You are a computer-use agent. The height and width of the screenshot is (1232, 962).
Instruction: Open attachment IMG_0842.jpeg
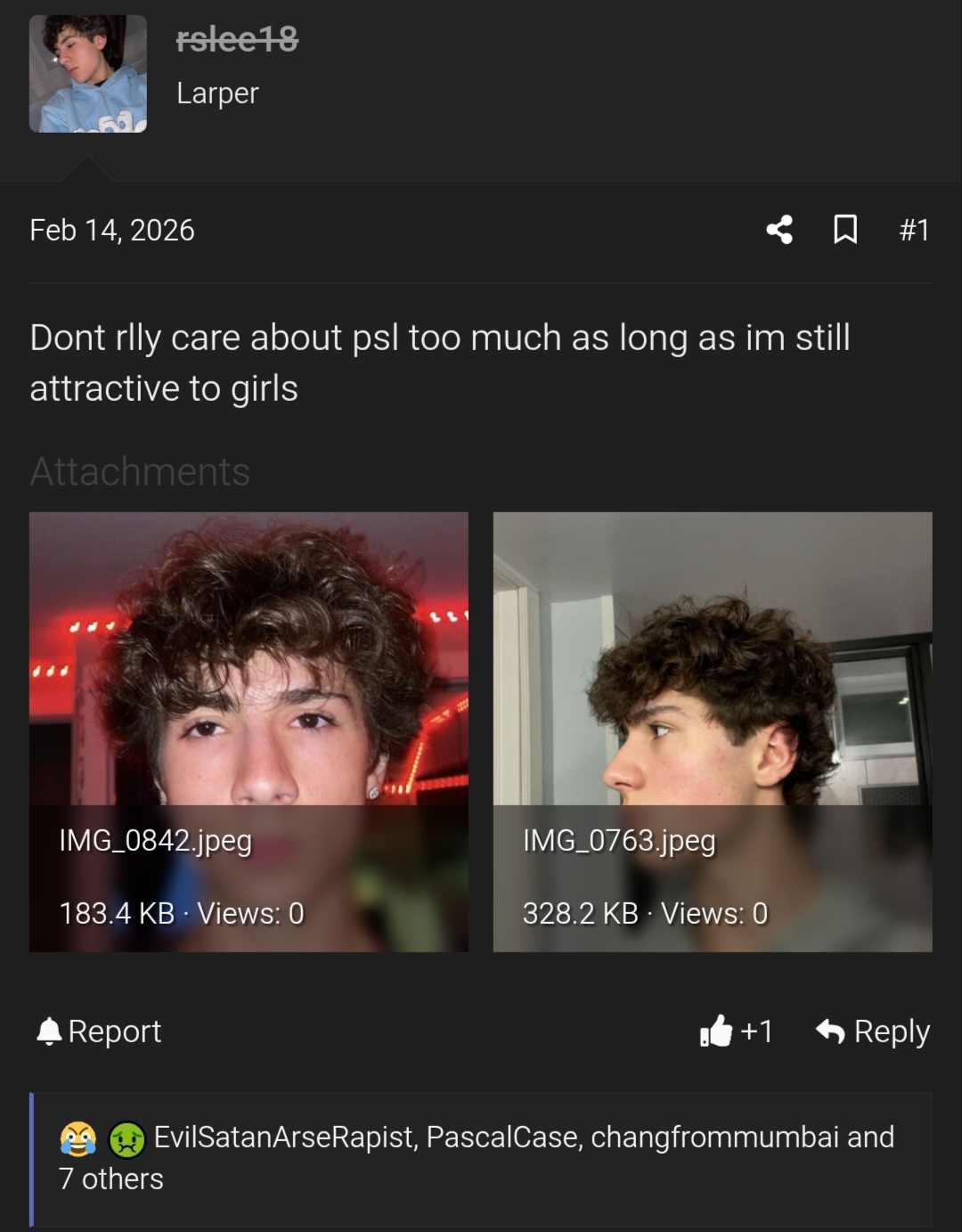(x=249, y=730)
